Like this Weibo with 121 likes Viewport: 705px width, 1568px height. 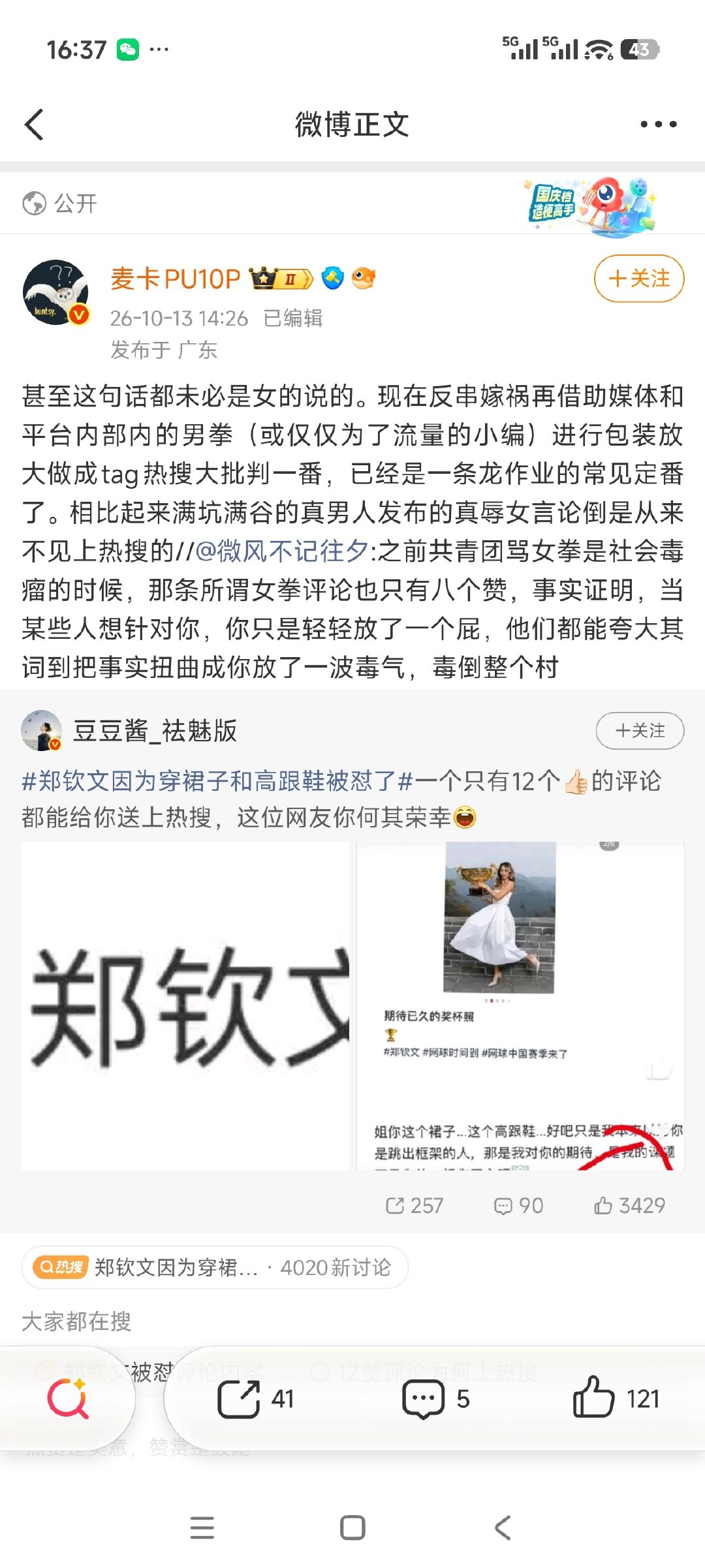tap(616, 1399)
